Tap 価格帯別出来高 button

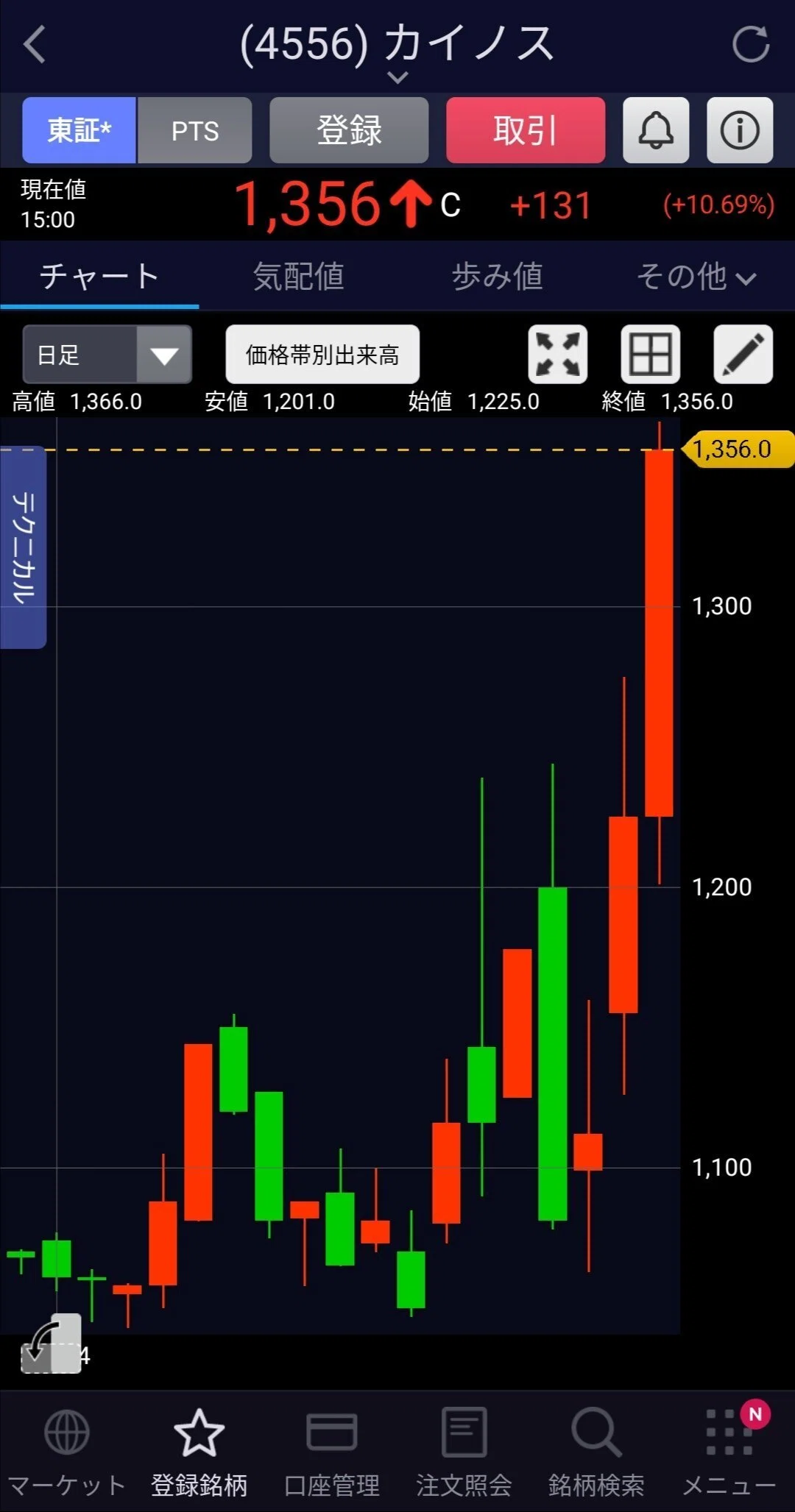(322, 355)
